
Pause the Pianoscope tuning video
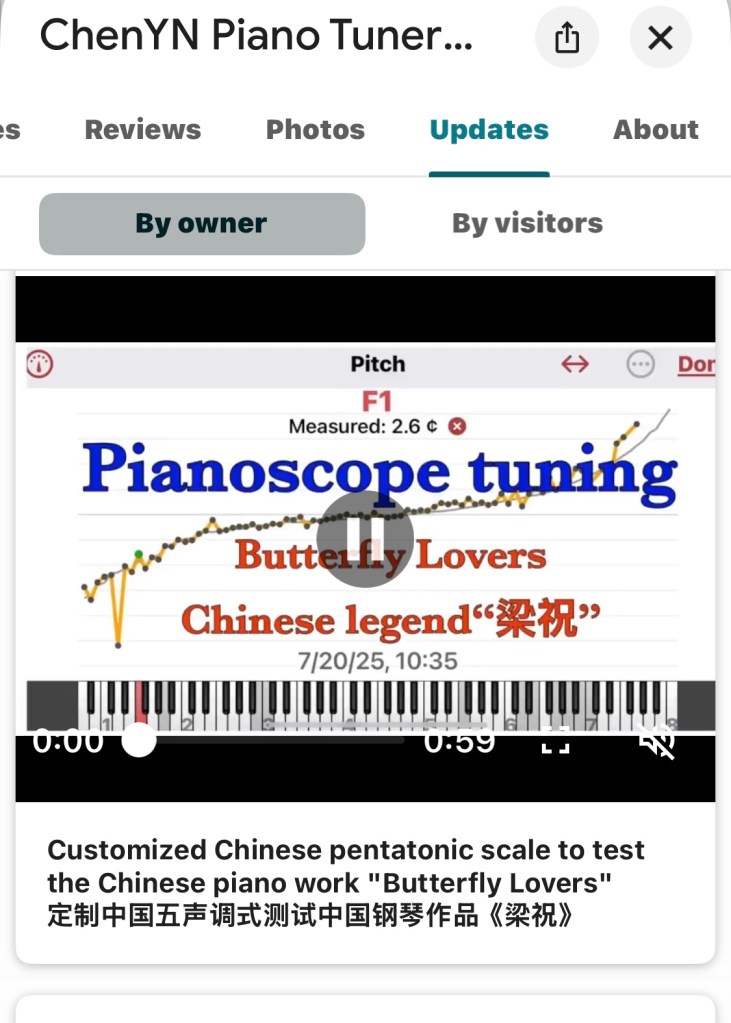(x=365, y=539)
